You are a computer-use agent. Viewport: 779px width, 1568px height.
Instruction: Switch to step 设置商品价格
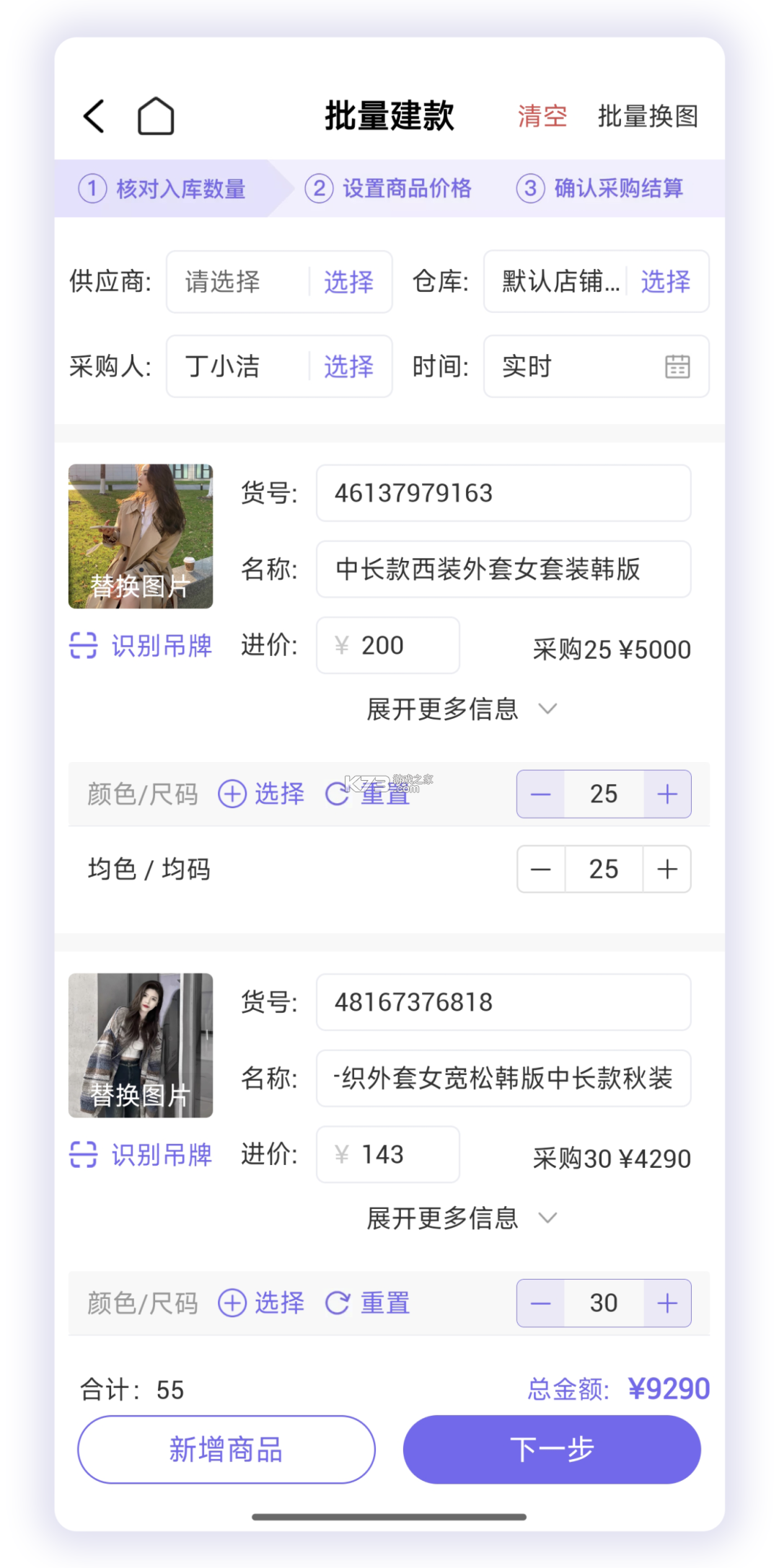[x=389, y=188]
